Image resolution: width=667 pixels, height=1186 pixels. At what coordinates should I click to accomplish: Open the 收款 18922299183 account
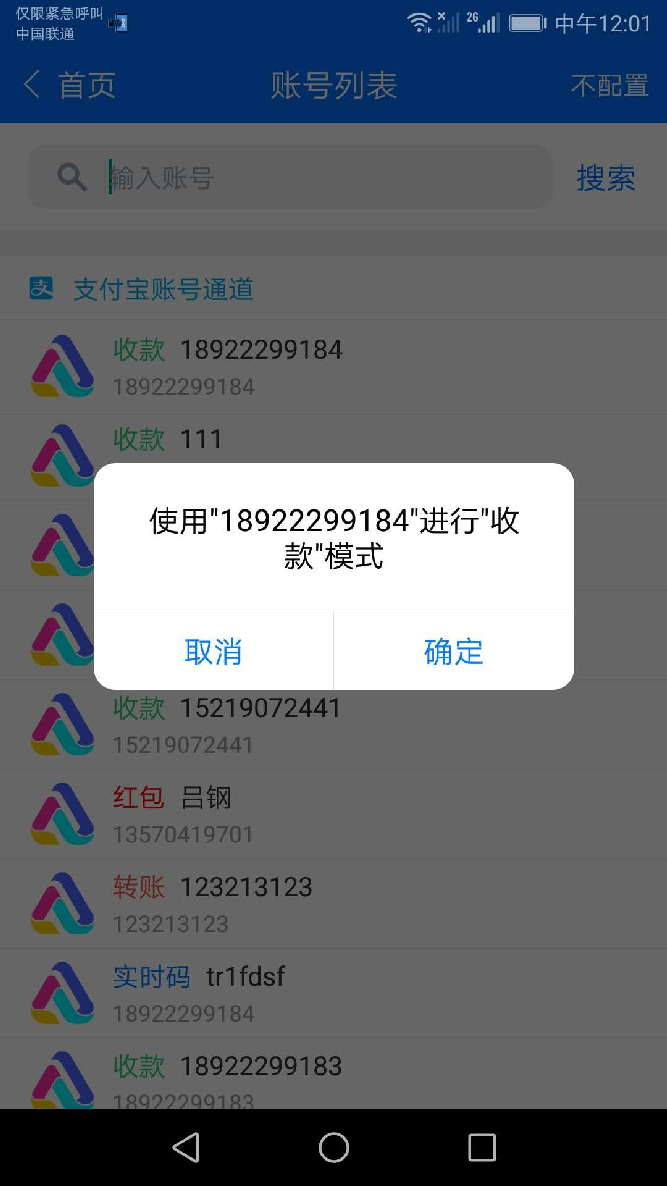[x=334, y=1074]
